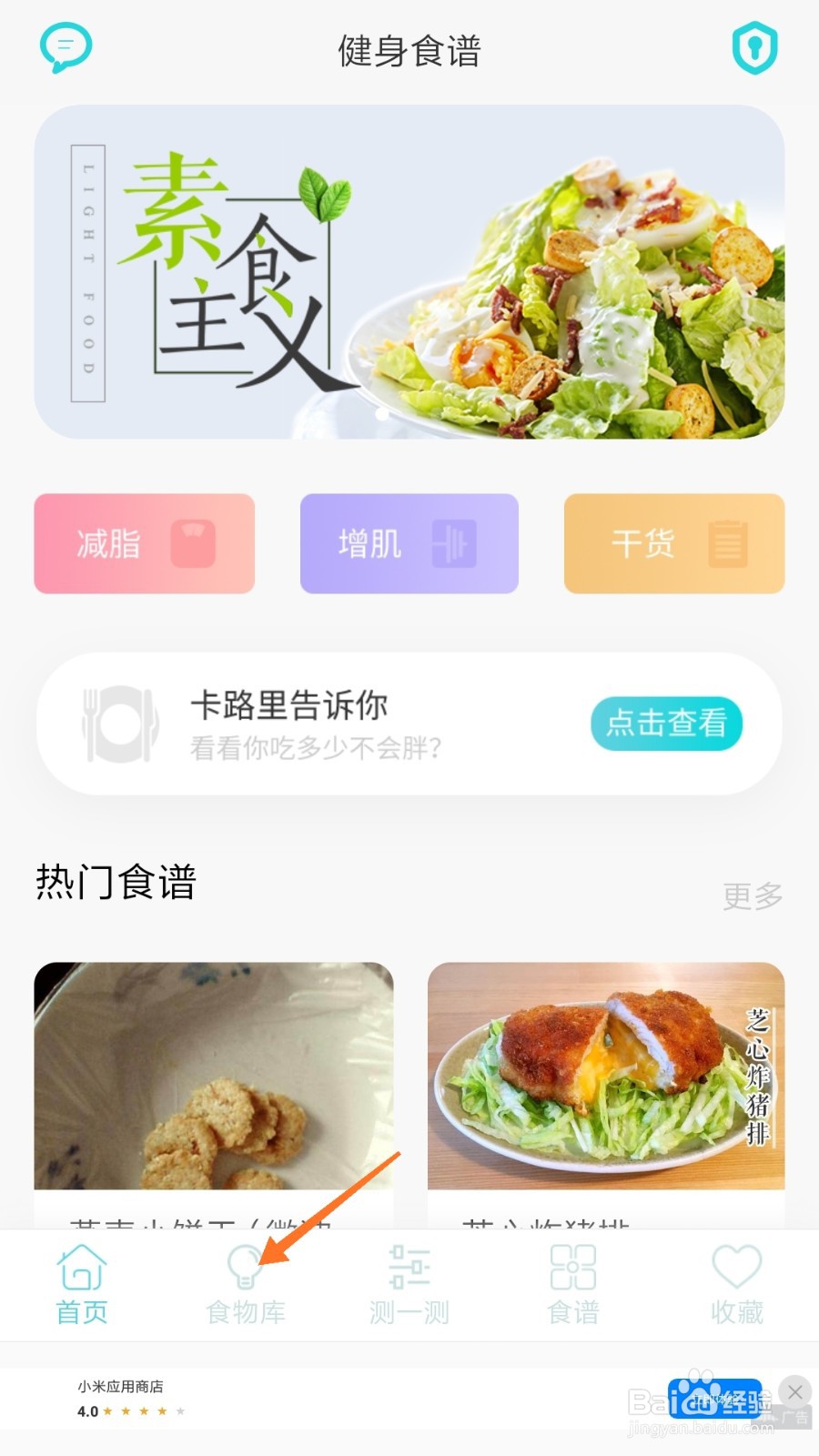Screen dimensions: 819x1456
Task: Open the messages icon in top-left corner
Action: 66,47
